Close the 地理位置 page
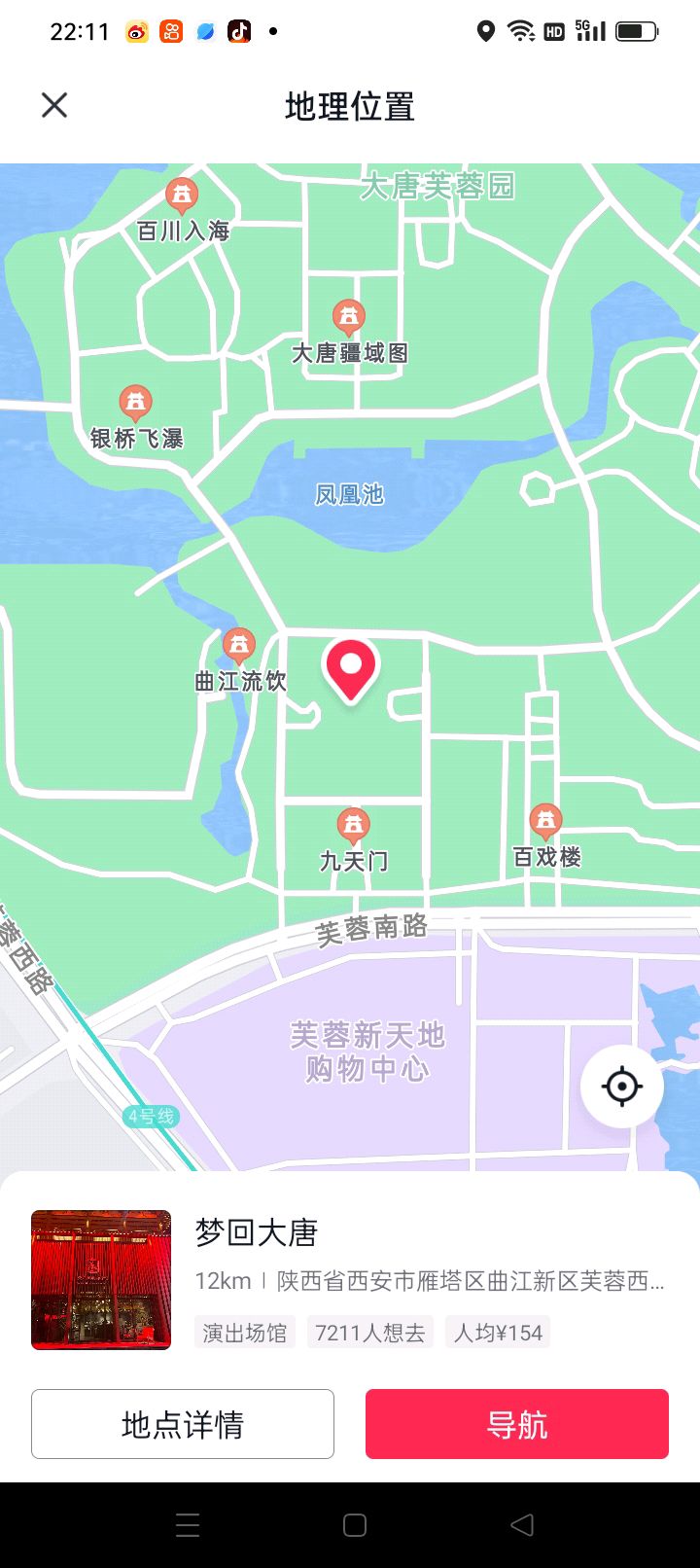 pos(54,105)
